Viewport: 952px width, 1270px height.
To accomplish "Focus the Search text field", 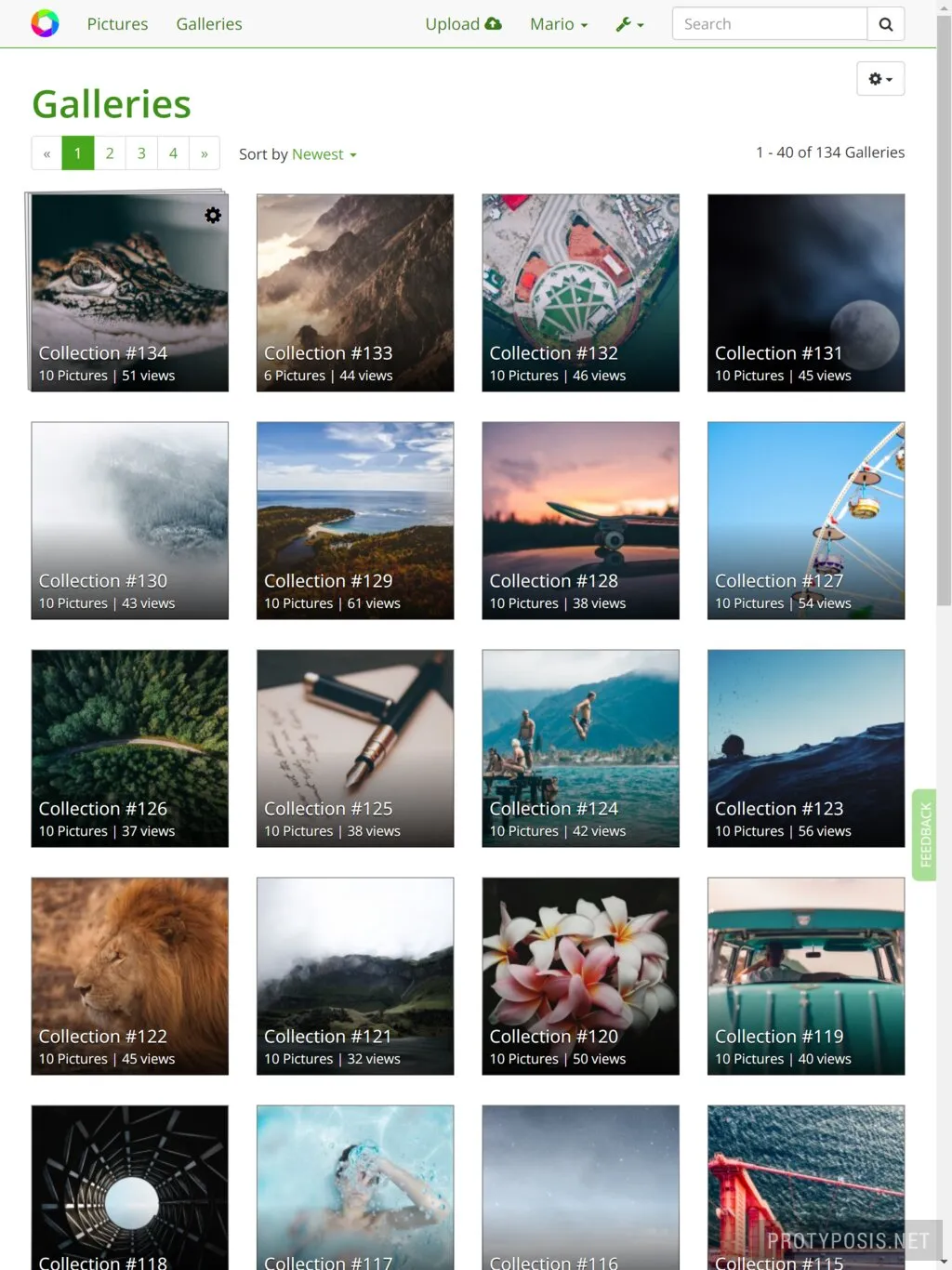I will tap(769, 24).
